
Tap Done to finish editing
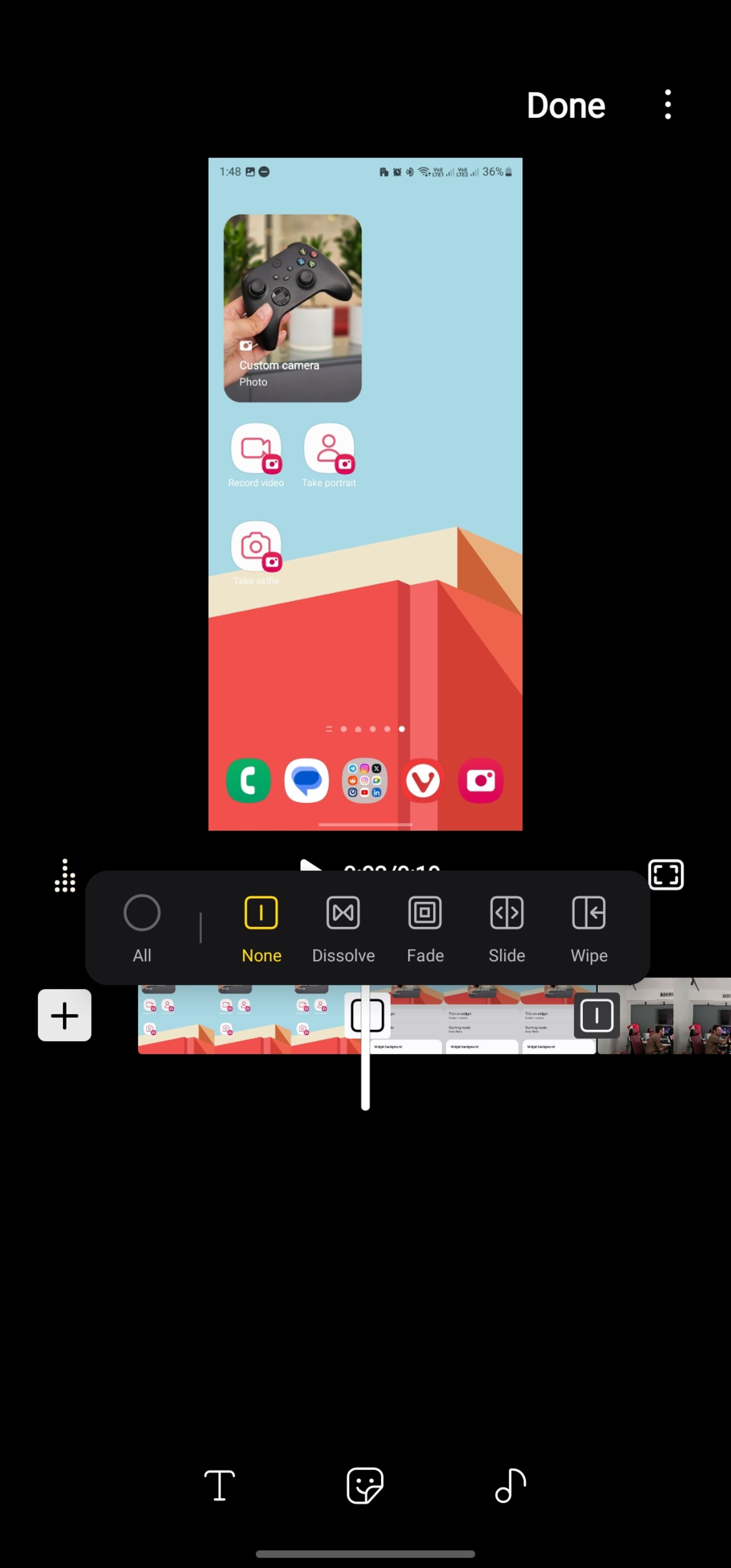[565, 105]
